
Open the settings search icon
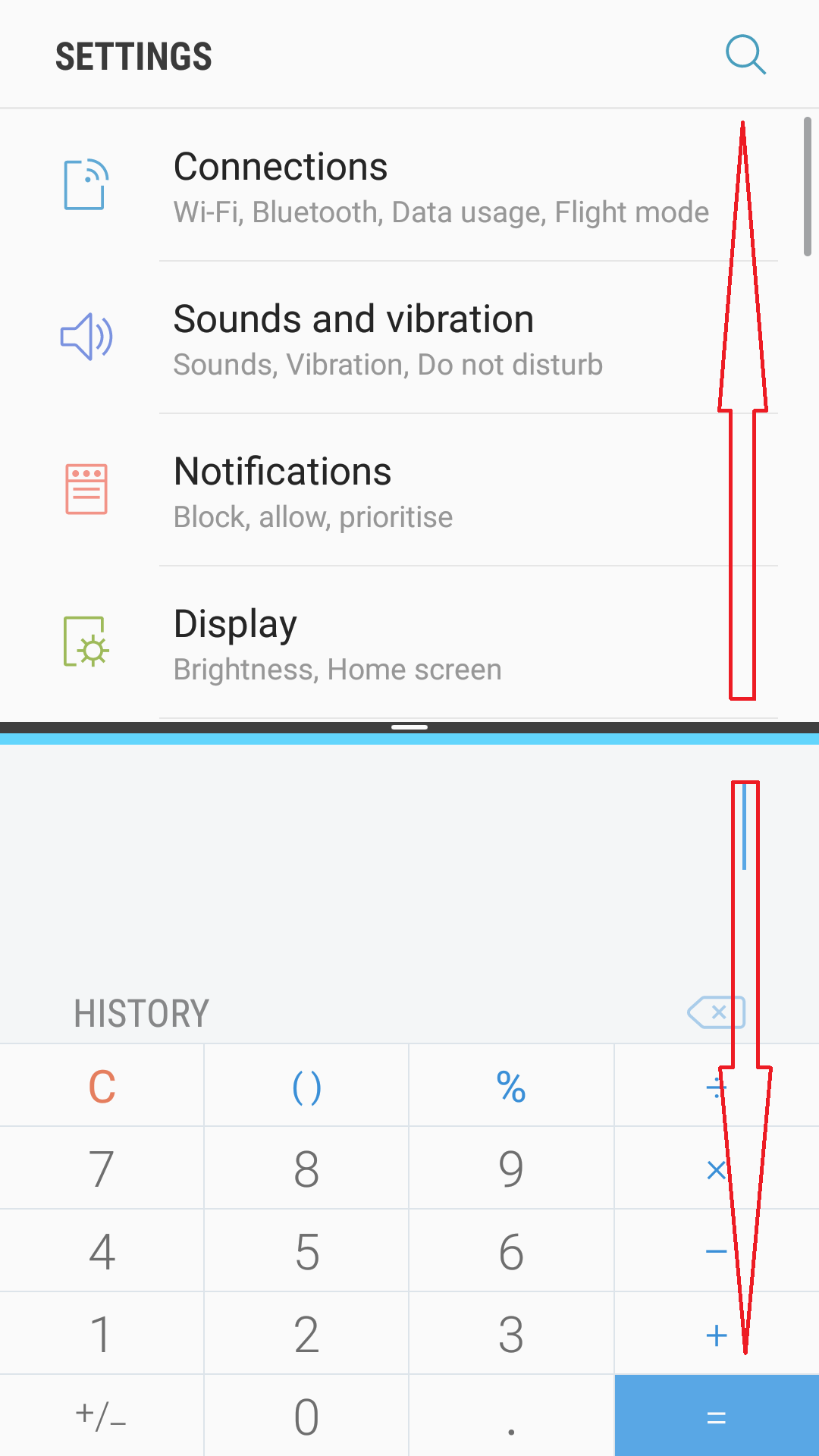(x=745, y=55)
